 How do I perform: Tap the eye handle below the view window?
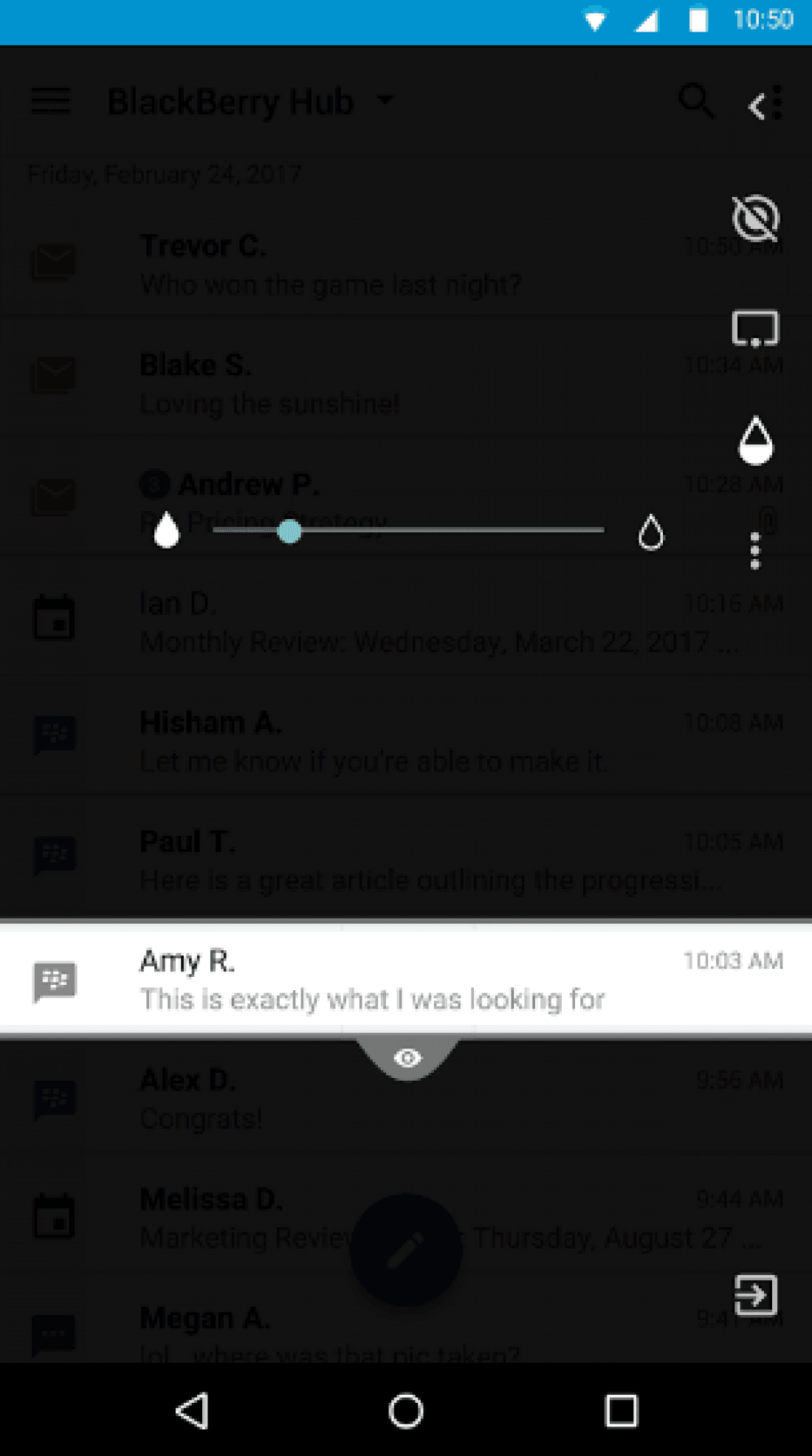[x=407, y=1058]
